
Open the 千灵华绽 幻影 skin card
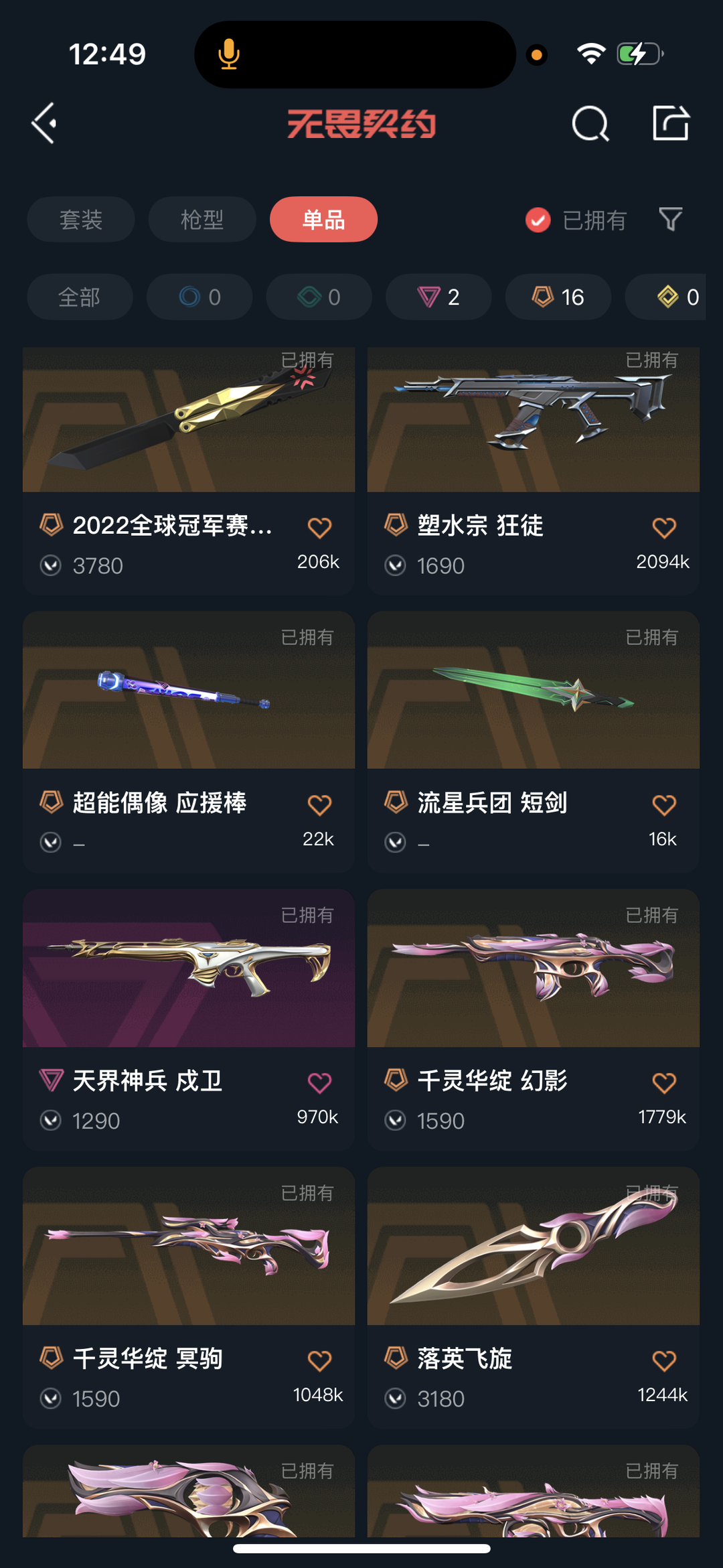click(534, 1019)
